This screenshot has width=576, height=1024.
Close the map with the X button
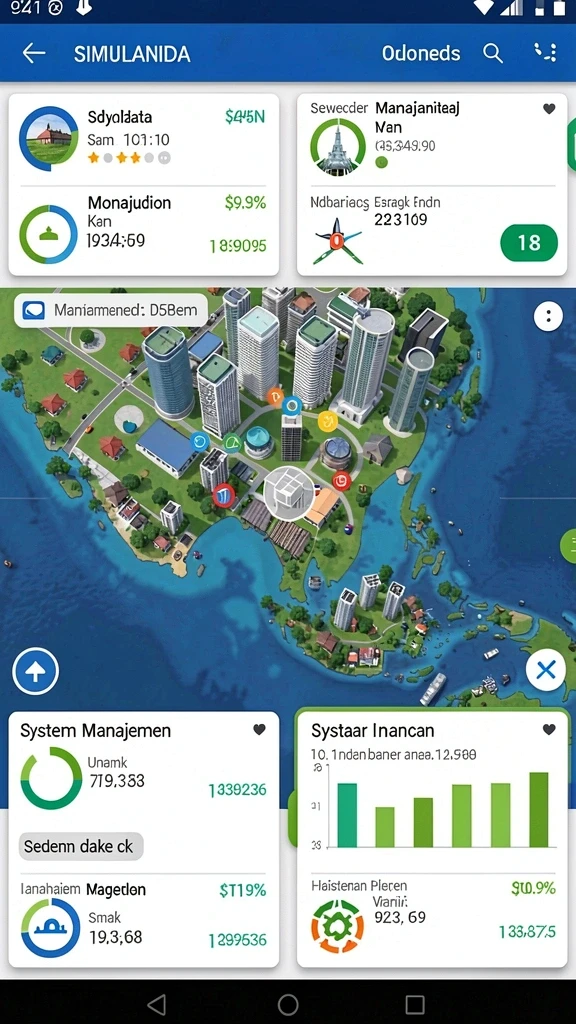pos(545,670)
